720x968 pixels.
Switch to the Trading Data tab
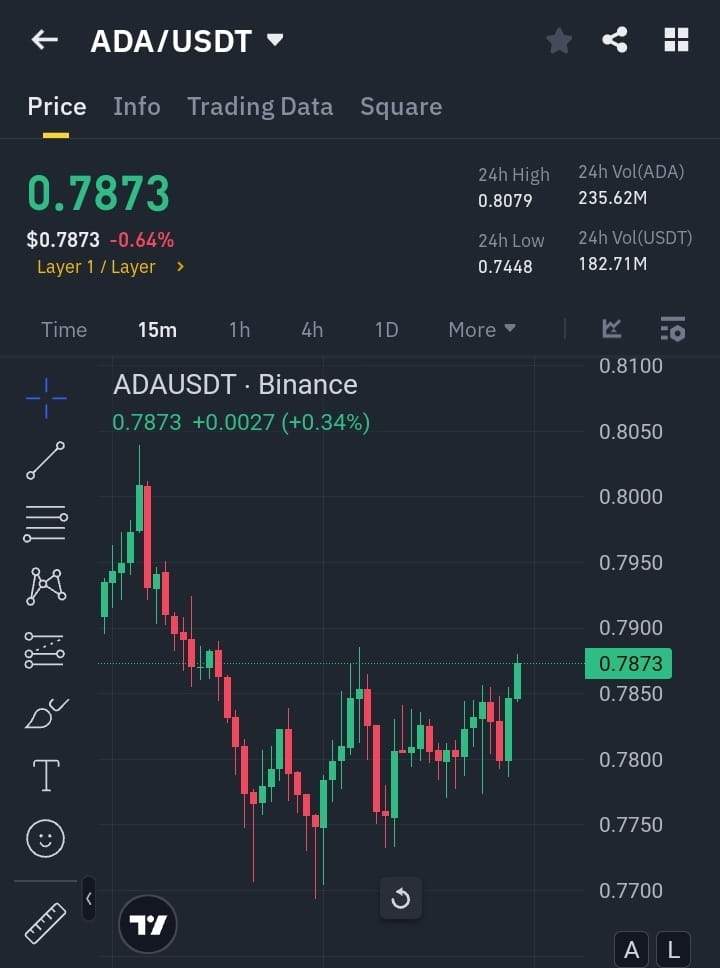tap(260, 106)
